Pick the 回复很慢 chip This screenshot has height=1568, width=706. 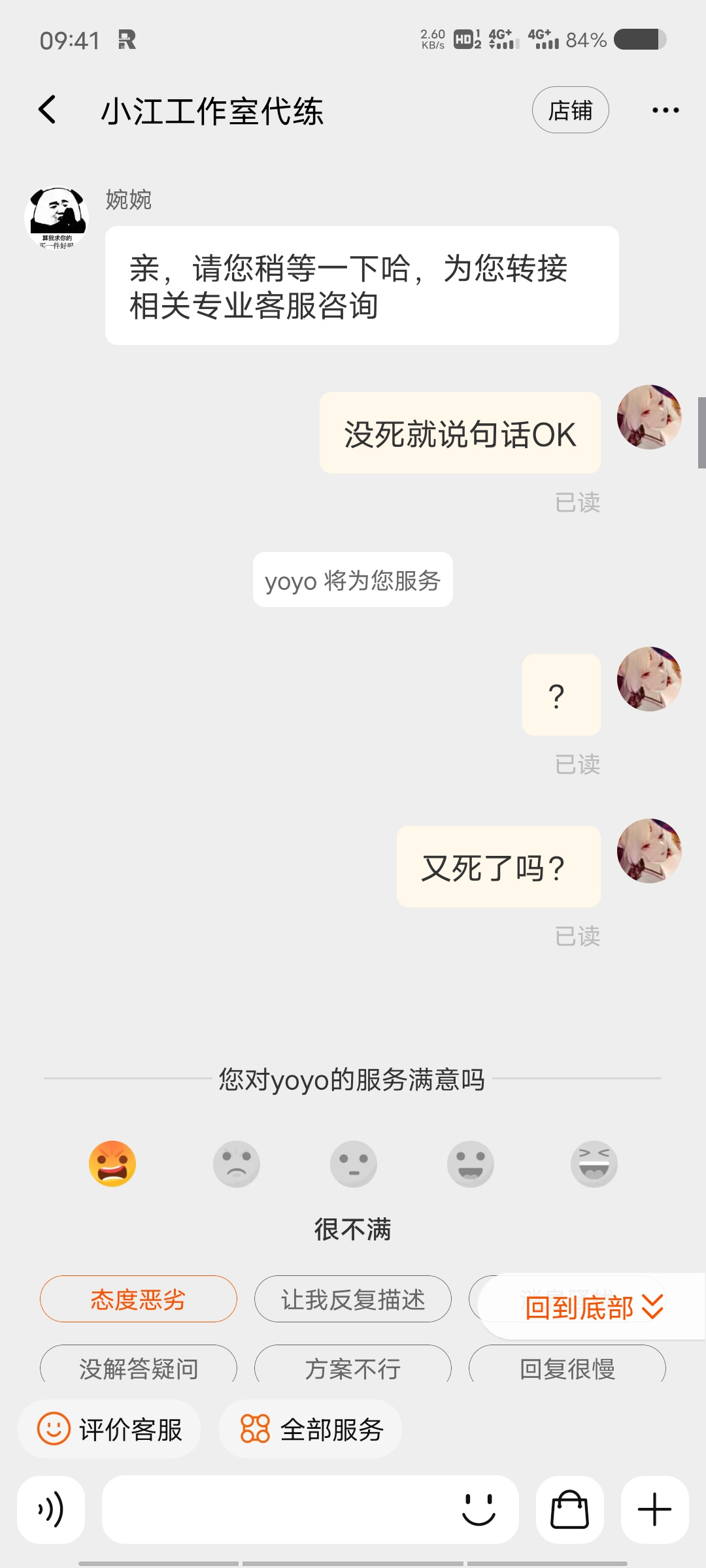click(x=567, y=1365)
